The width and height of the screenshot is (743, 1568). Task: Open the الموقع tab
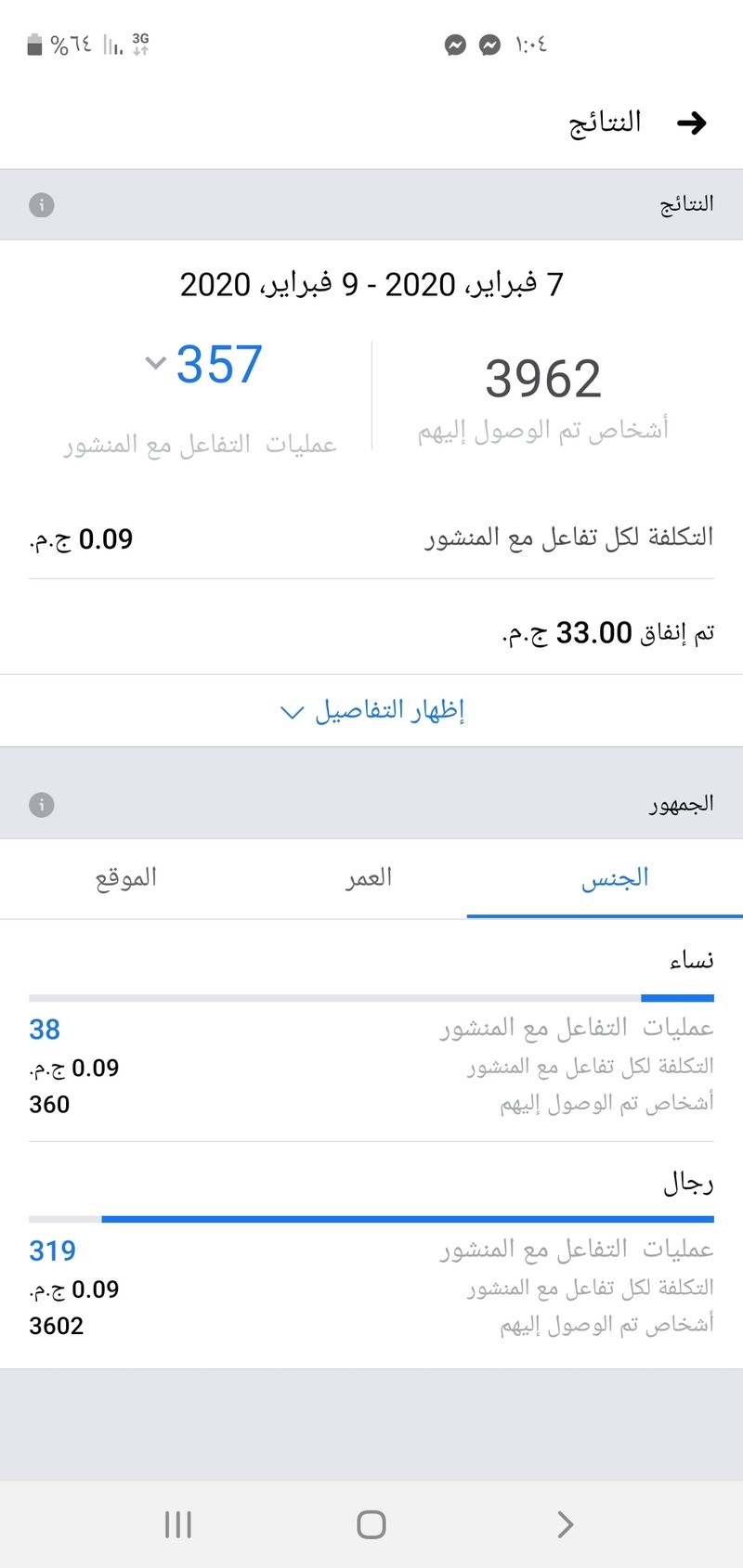tap(126, 876)
